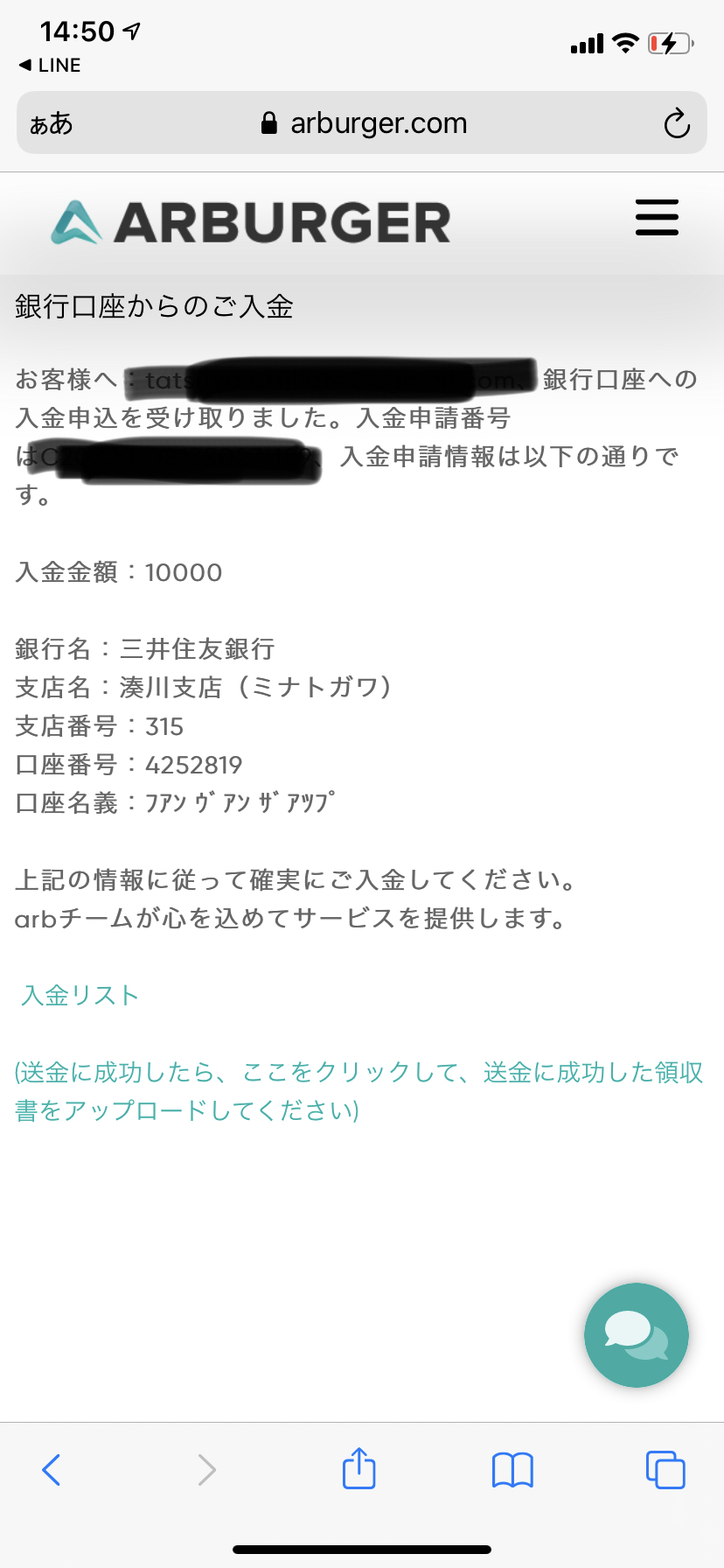Share this page
Viewport: 724px width, 1568px height.
coord(359,1467)
